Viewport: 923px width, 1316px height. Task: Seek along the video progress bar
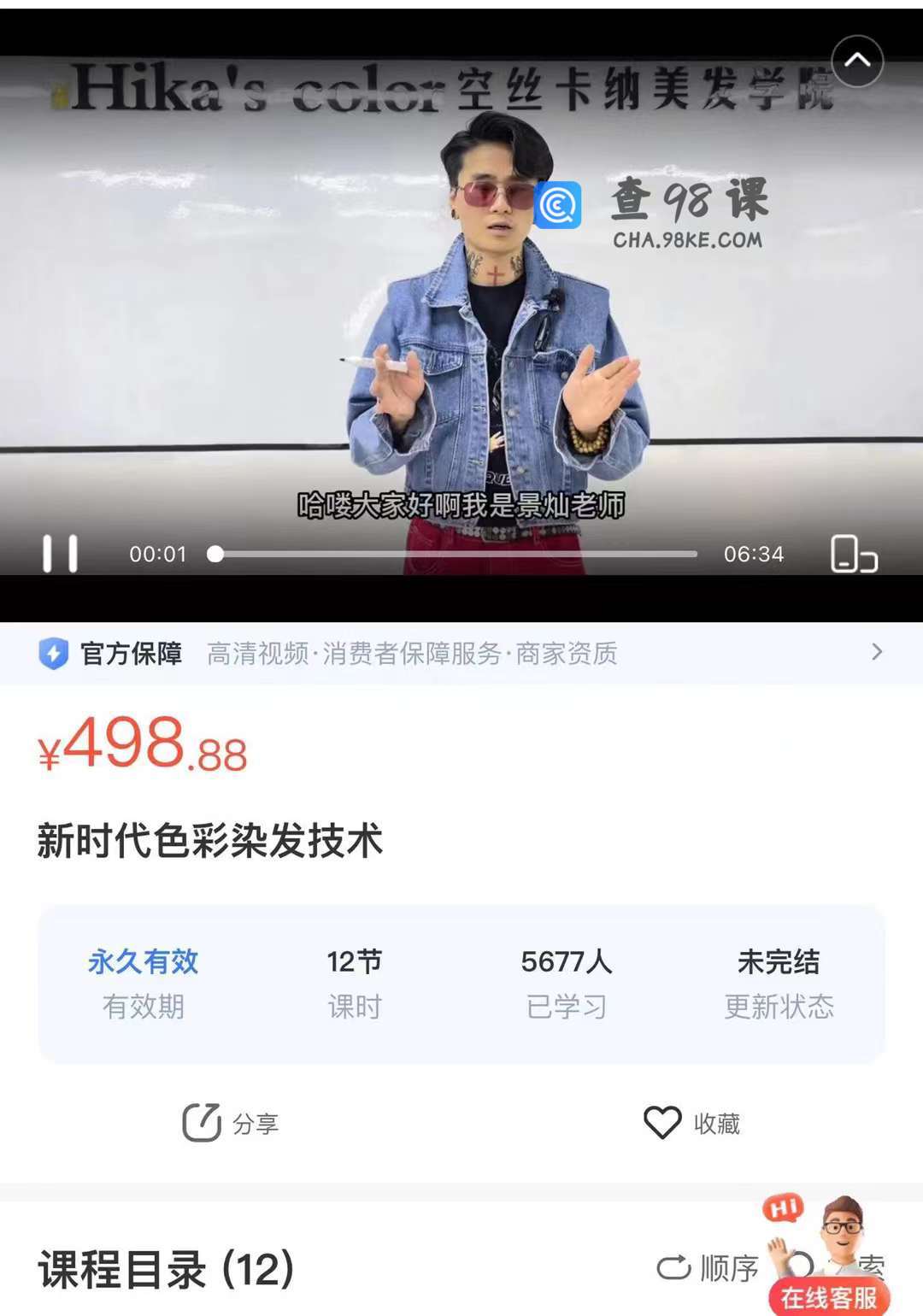coord(457,554)
